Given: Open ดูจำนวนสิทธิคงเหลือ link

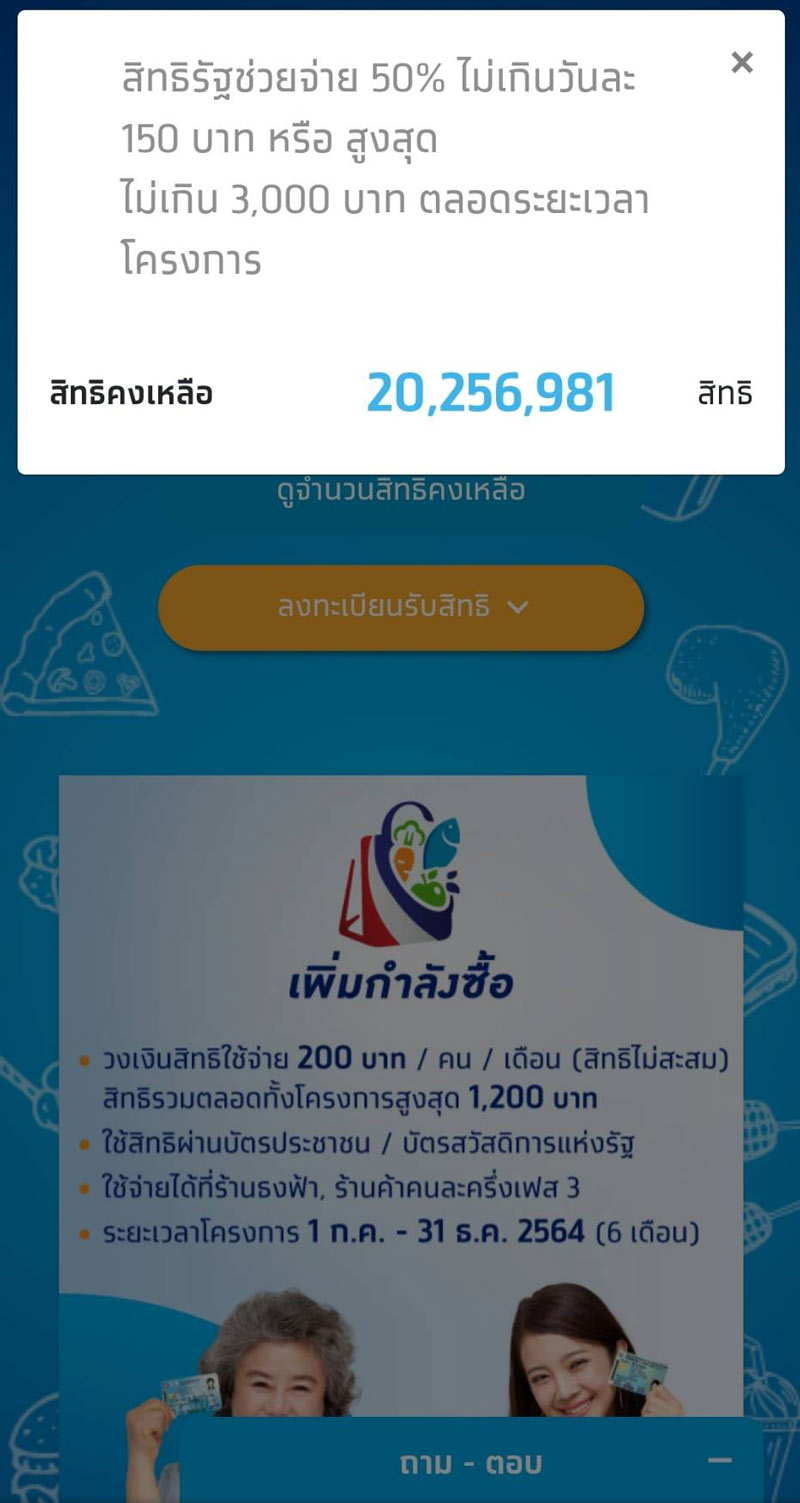Looking at the screenshot, I should (400, 489).
